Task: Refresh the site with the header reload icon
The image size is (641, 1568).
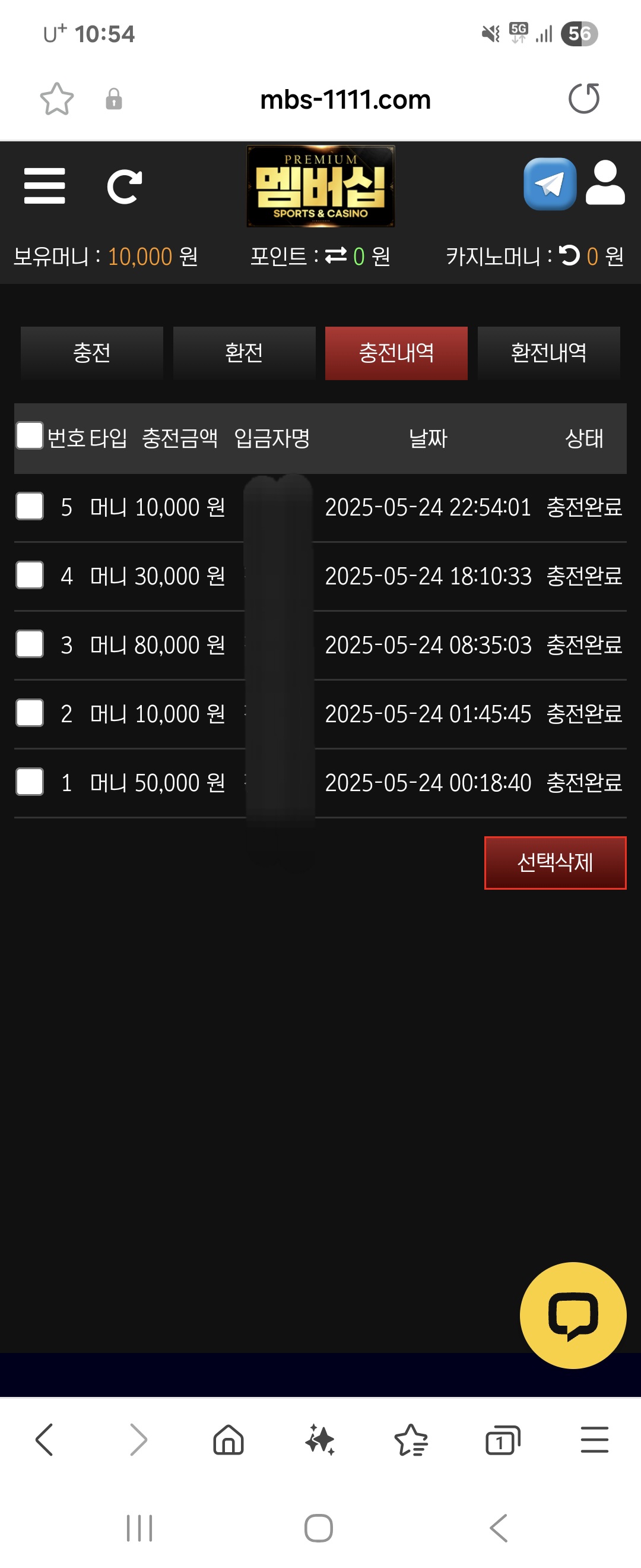Action: [x=124, y=186]
